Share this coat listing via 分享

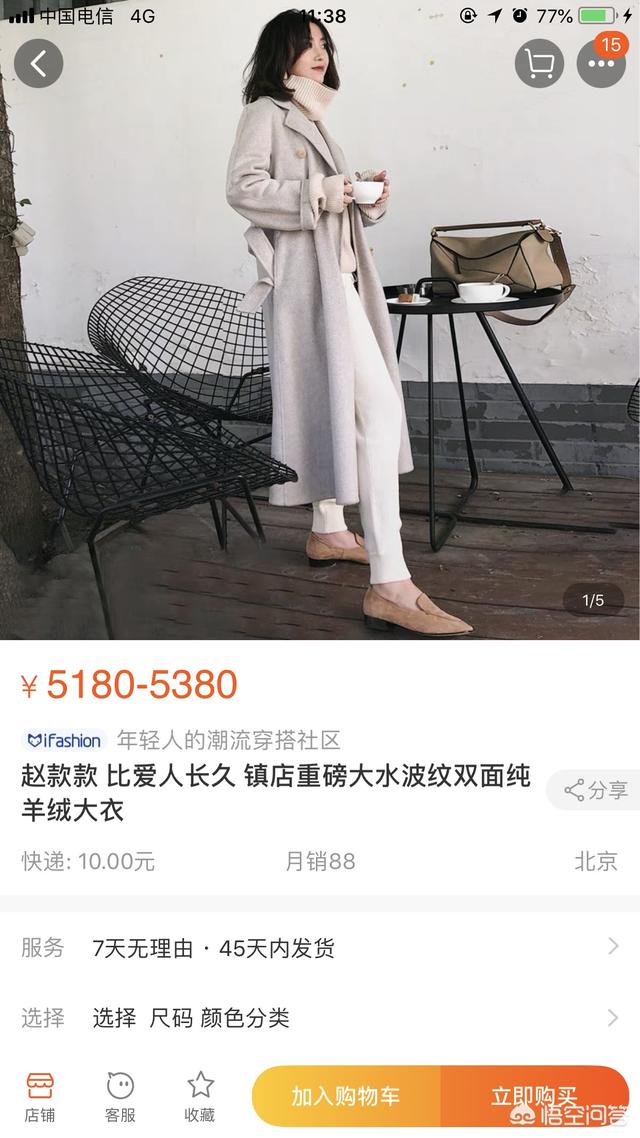pyautogui.click(x=596, y=790)
